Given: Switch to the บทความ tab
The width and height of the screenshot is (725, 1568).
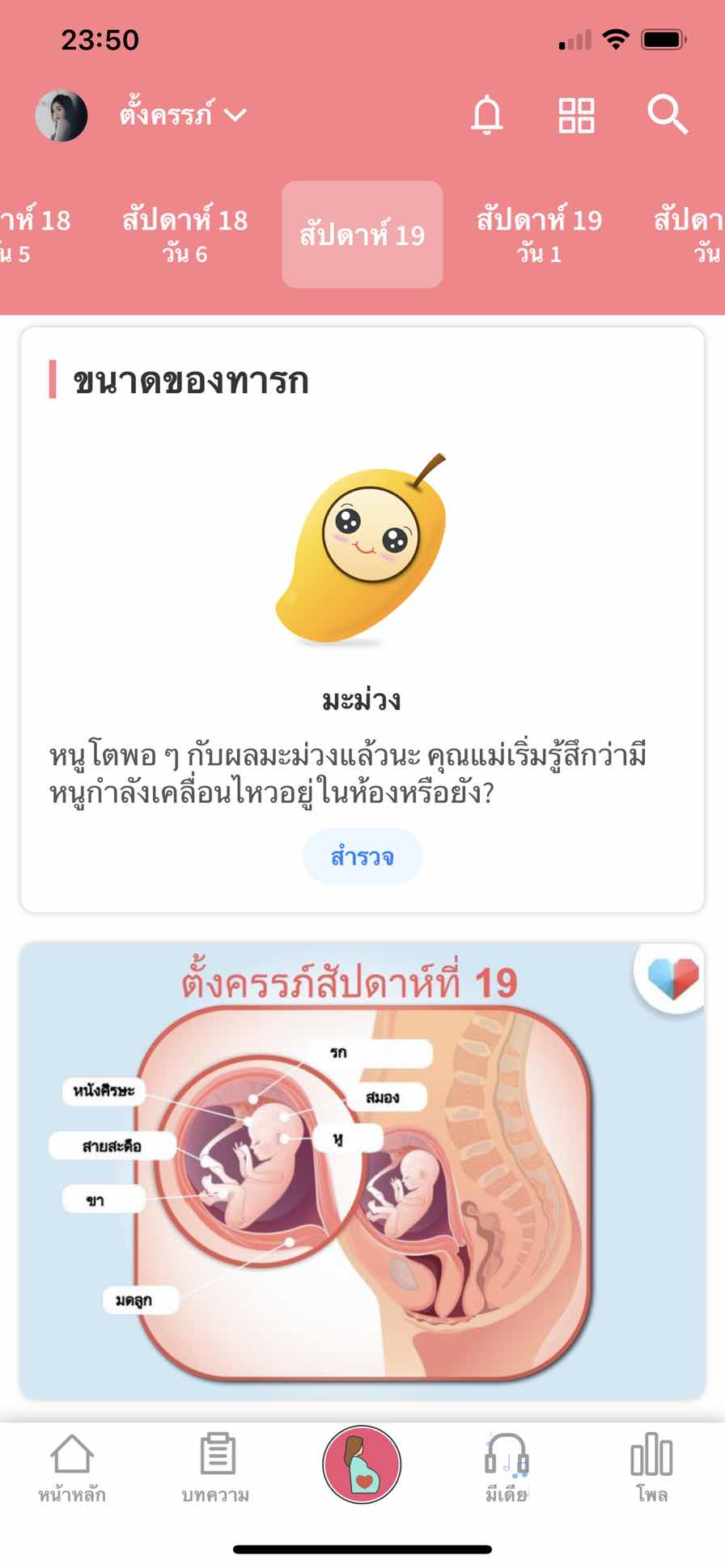Looking at the screenshot, I should [215, 1468].
